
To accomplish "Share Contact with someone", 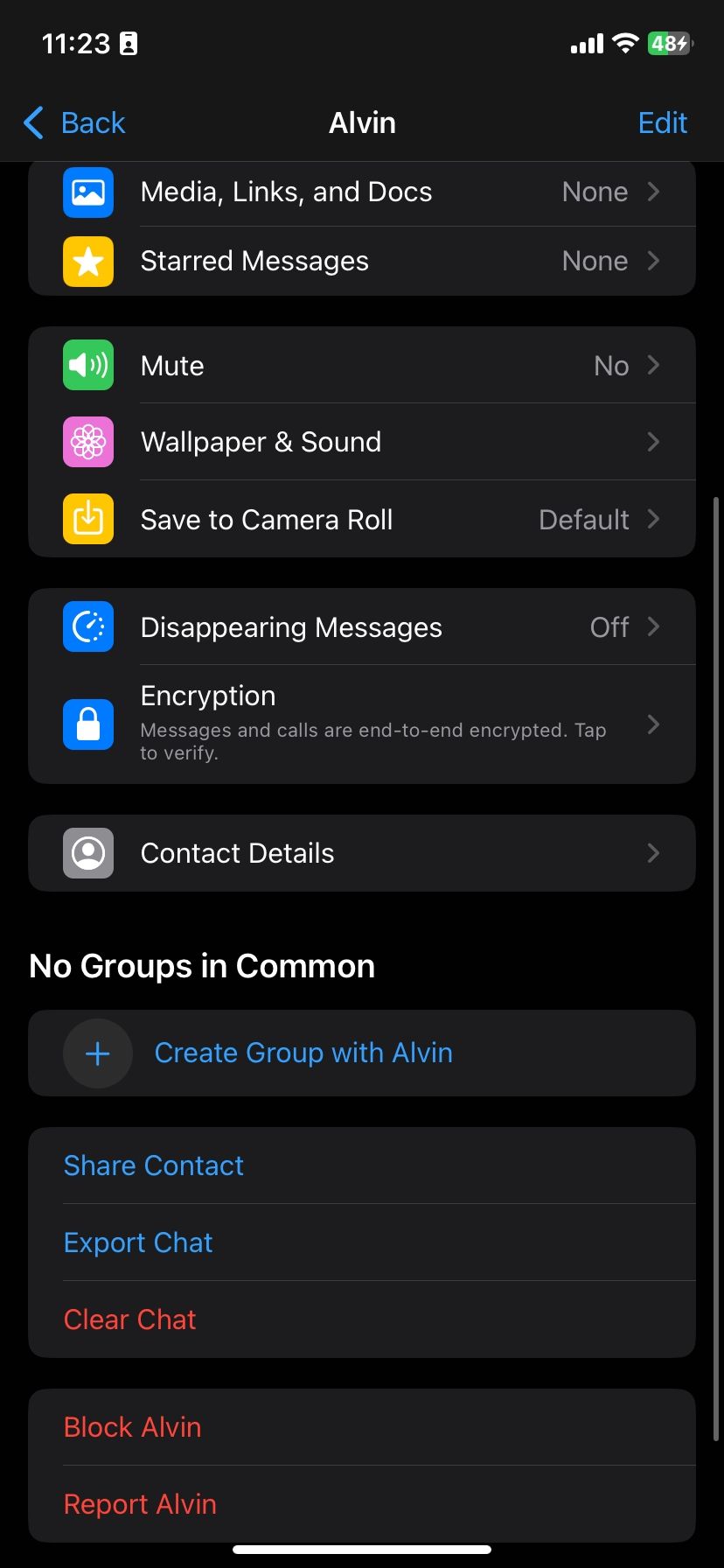I will pos(153,1165).
